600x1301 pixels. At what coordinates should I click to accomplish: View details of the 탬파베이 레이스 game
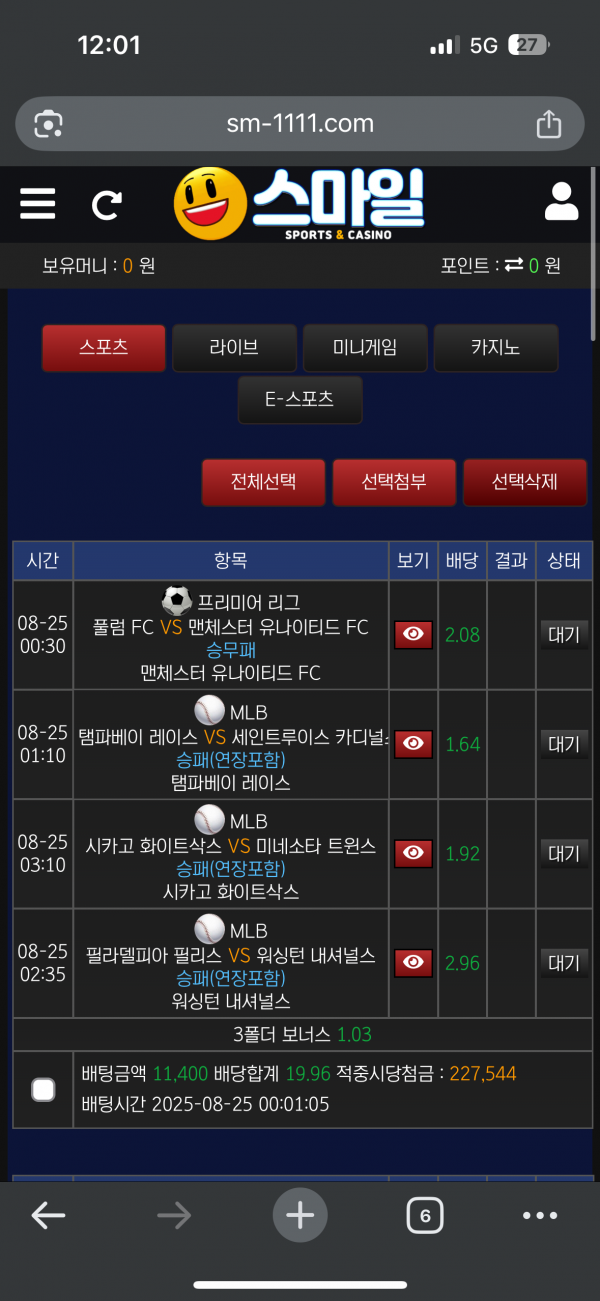(413, 744)
